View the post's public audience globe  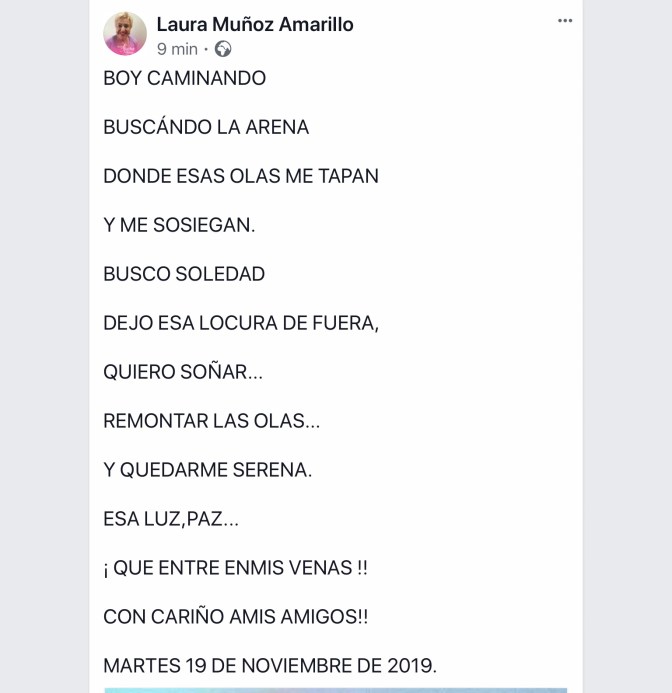coord(223,49)
